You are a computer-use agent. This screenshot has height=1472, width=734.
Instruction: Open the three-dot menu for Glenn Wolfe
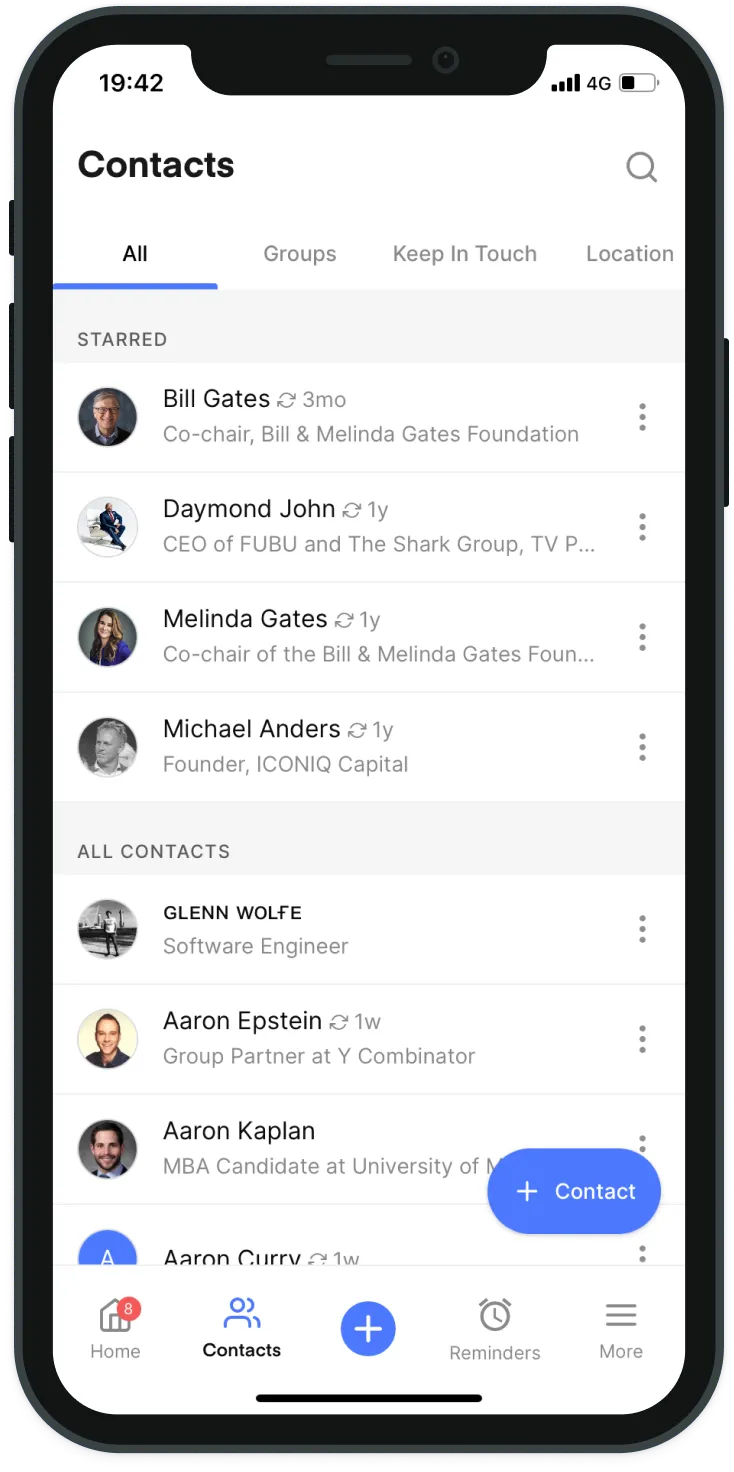[x=642, y=929]
